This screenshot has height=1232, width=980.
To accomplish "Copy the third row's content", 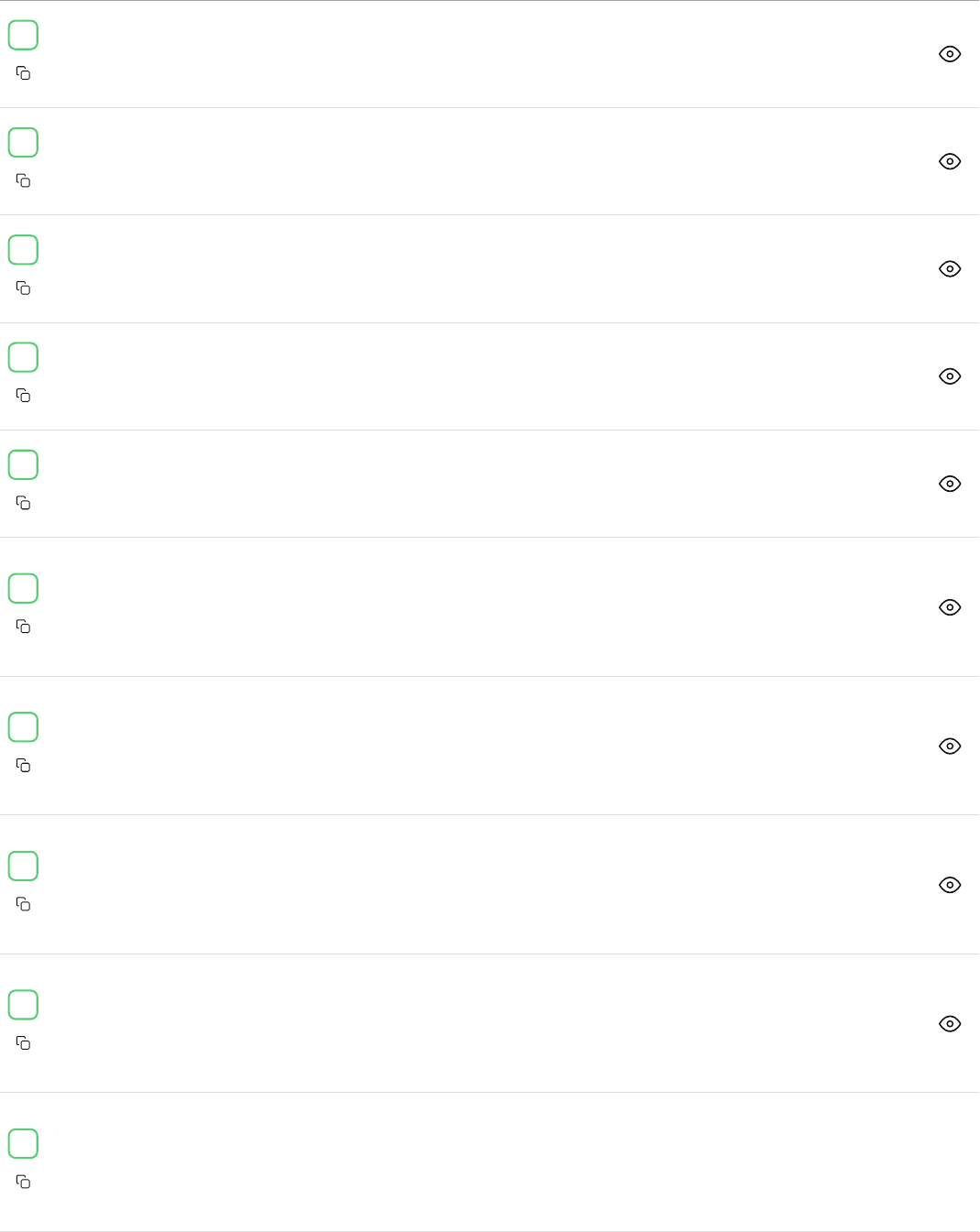I will [x=24, y=288].
